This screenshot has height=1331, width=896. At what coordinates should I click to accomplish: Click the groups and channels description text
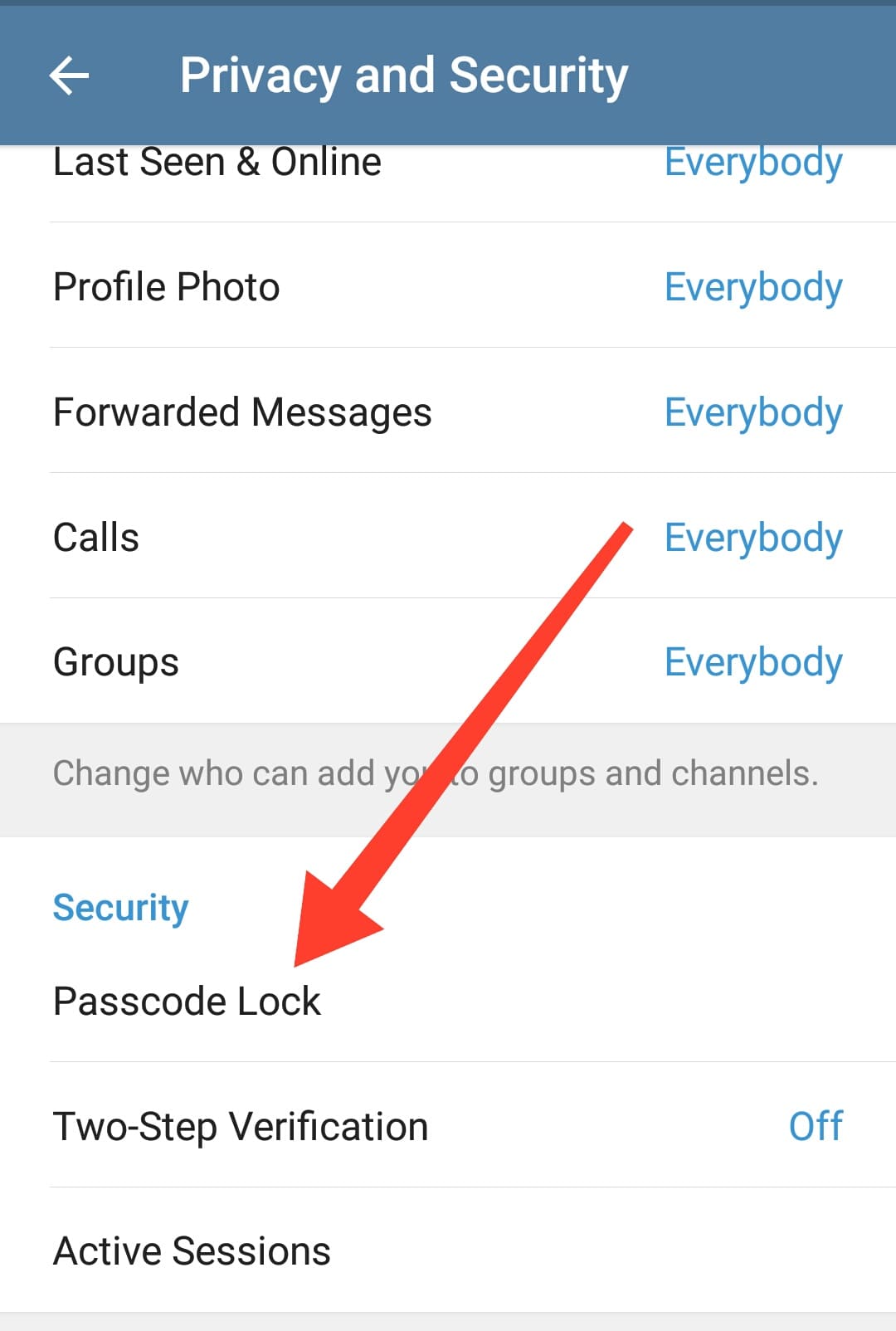(x=437, y=773)
